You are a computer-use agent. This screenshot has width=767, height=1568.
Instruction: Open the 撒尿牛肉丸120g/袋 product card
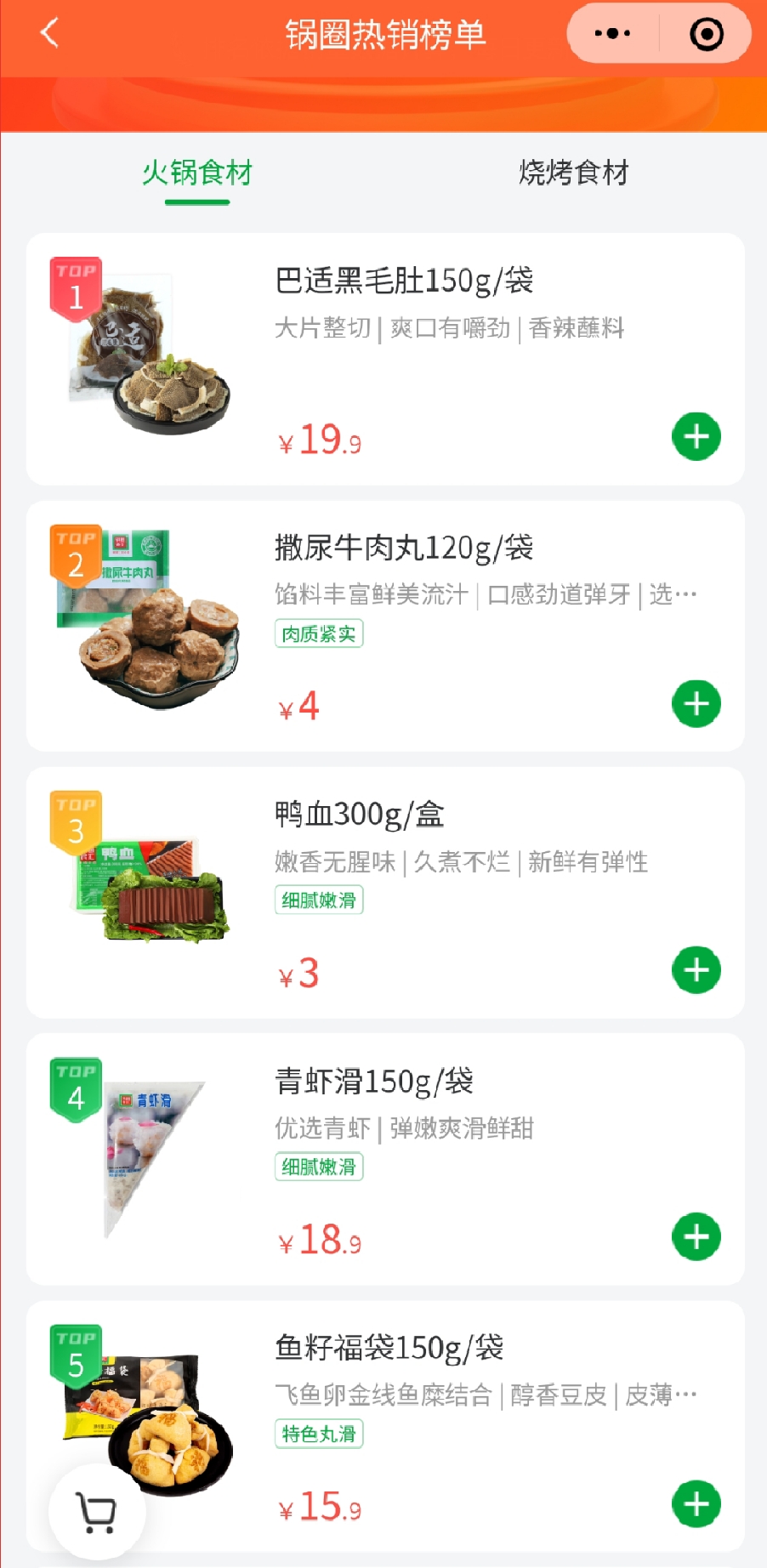click(404, 548)
